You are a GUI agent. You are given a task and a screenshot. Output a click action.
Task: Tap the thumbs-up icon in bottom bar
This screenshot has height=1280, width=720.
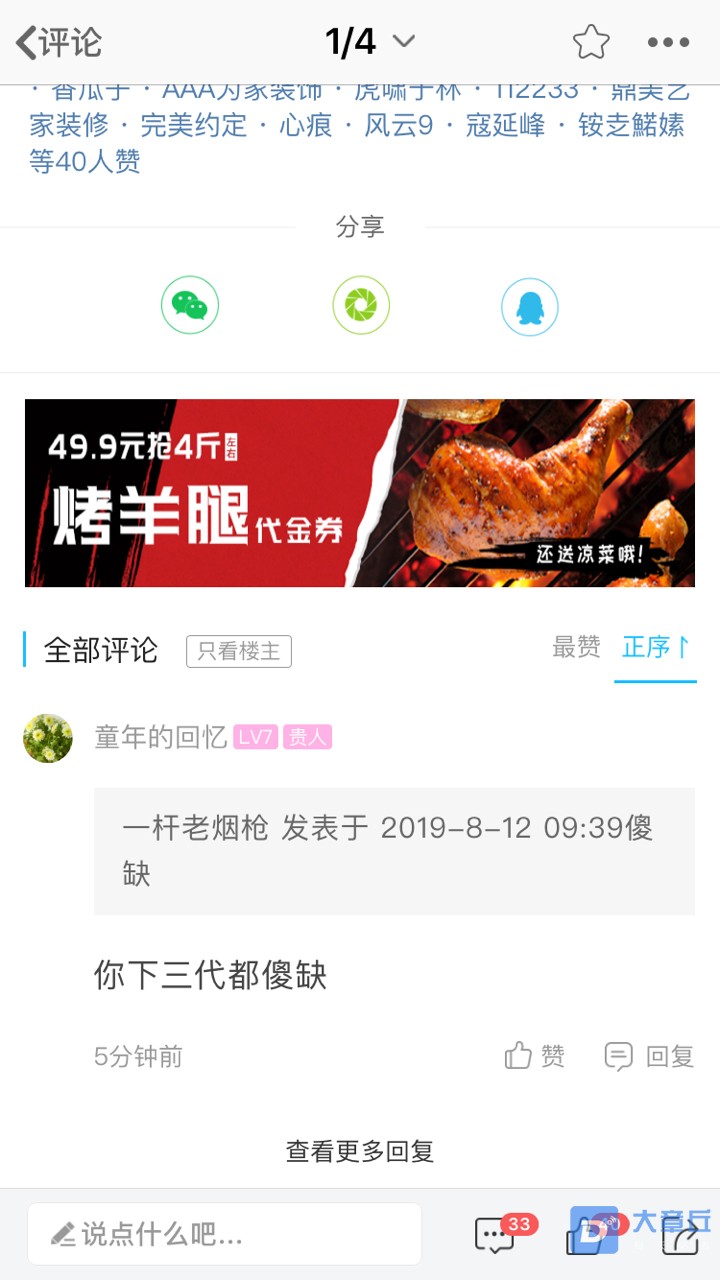(585, 1238)
